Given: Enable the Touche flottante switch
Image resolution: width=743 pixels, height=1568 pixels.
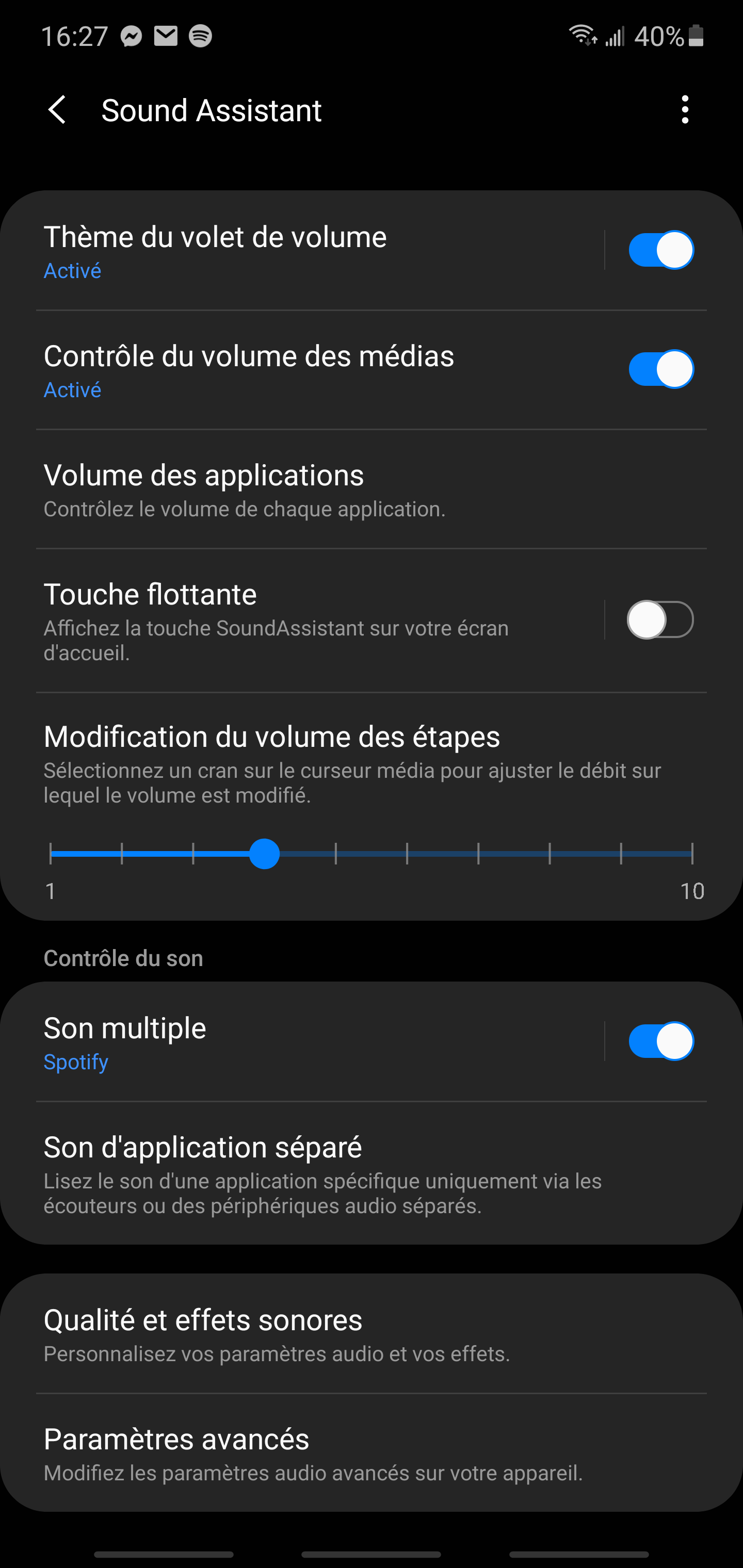Looking at the screenshot, I should (661, 619).
